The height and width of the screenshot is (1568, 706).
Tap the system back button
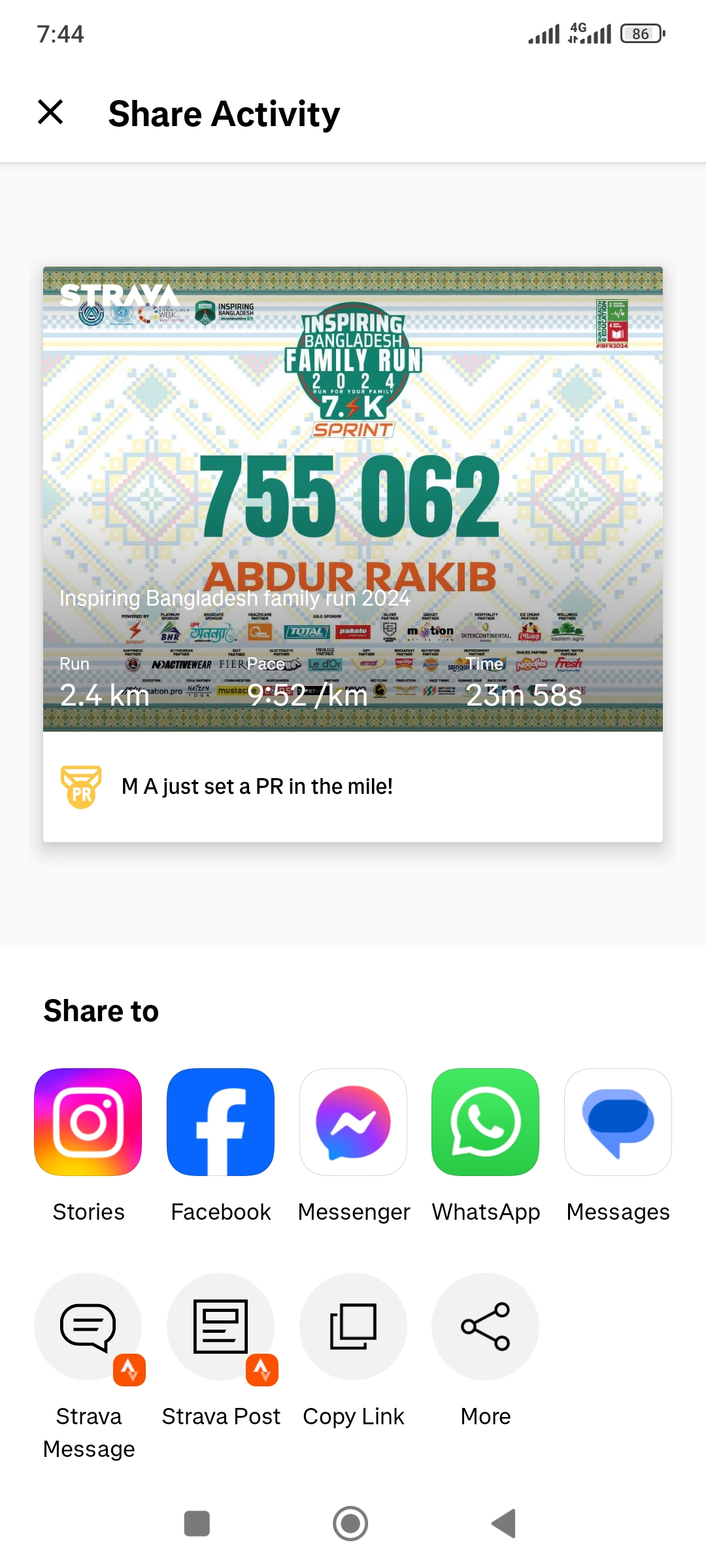click(x=503, y=1524)
